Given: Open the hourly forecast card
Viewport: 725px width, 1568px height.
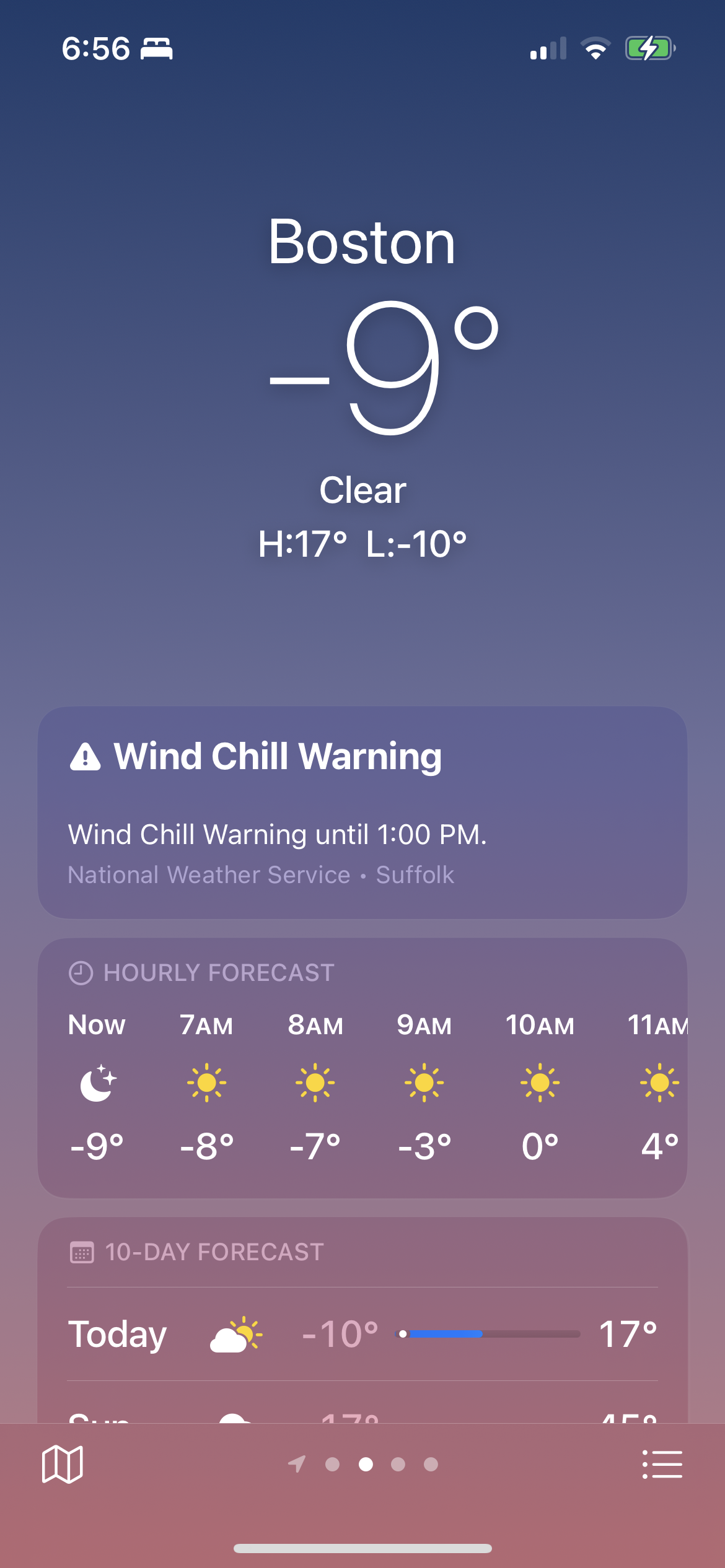Looking at the screenshot, I should (x=362, y=1068).
